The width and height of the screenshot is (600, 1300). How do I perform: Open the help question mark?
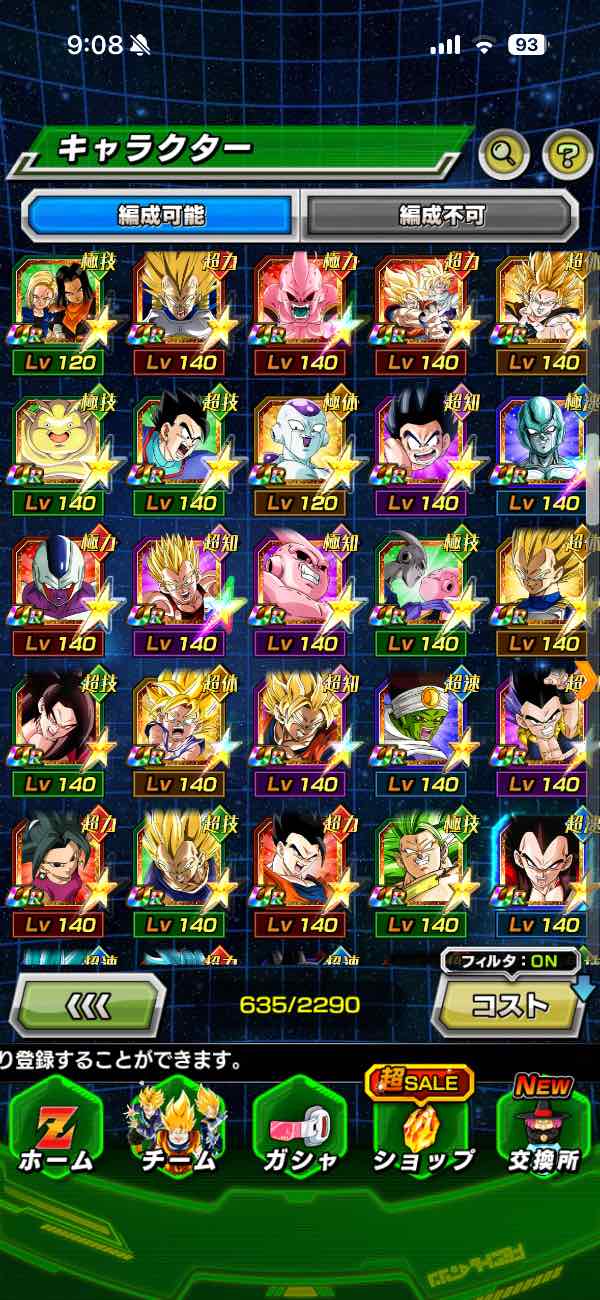(x=567, y=153)
